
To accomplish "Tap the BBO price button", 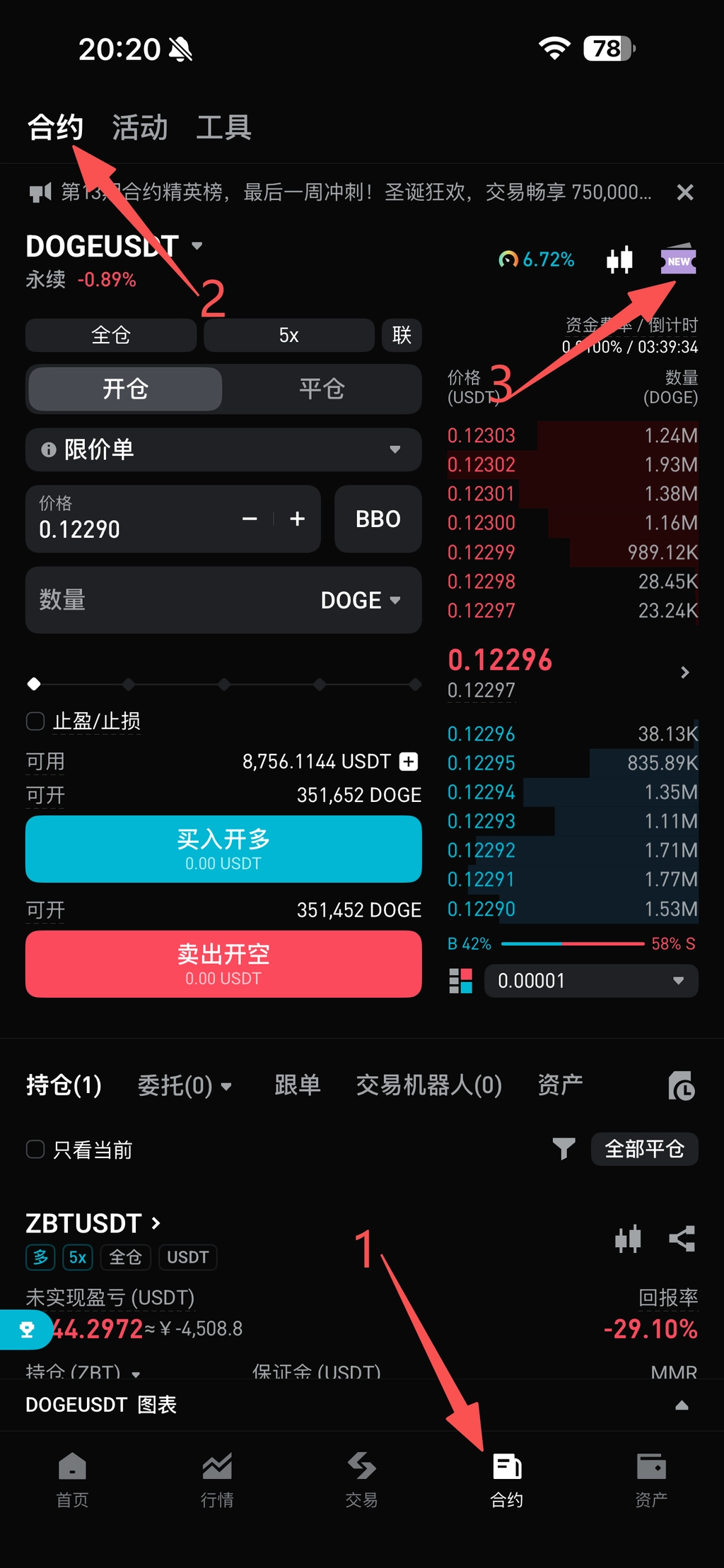I will click(378, 519).
